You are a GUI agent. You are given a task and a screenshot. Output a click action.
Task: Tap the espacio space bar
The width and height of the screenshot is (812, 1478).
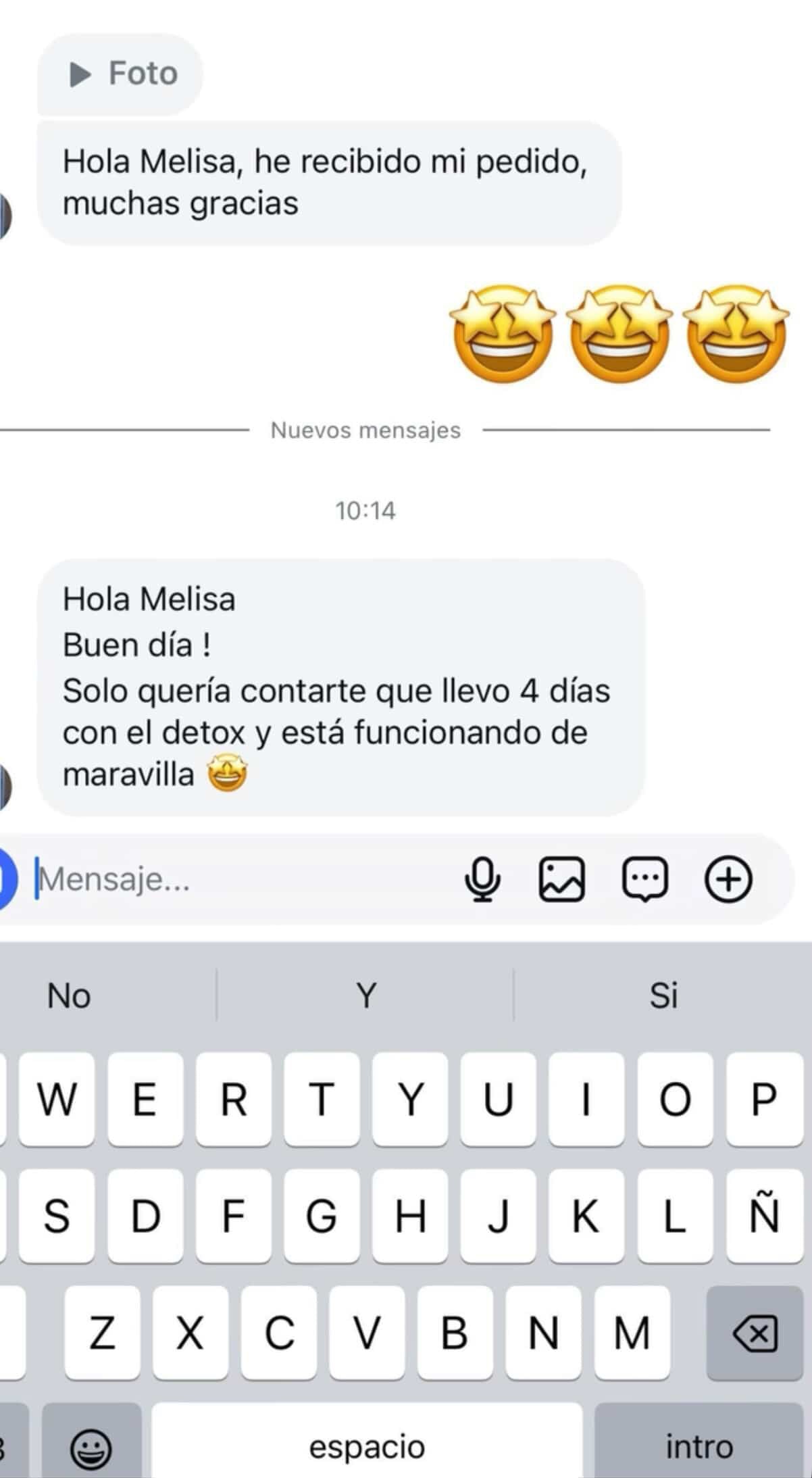pyautogui.click(x=367, y=1446)
